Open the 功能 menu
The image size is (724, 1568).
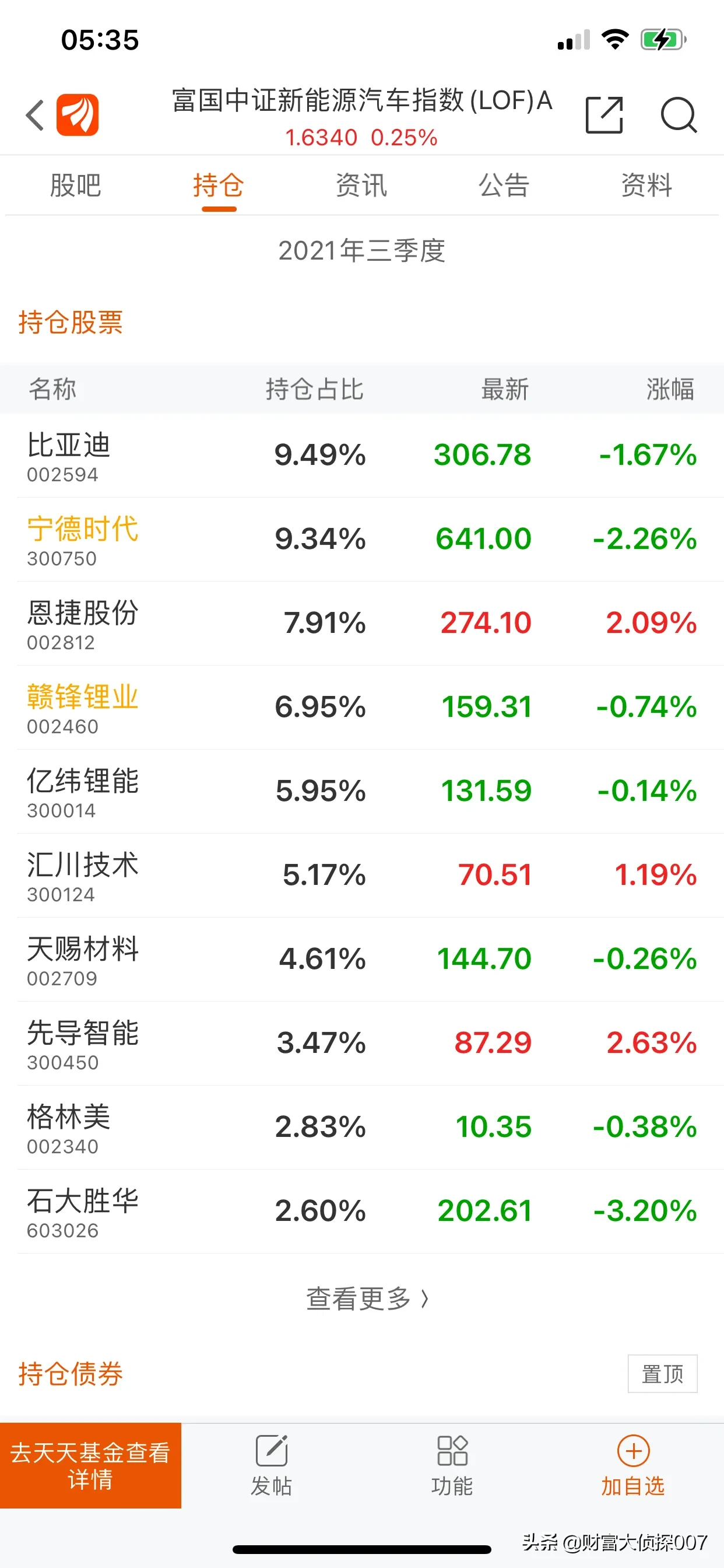click(x=452, y=1466)
